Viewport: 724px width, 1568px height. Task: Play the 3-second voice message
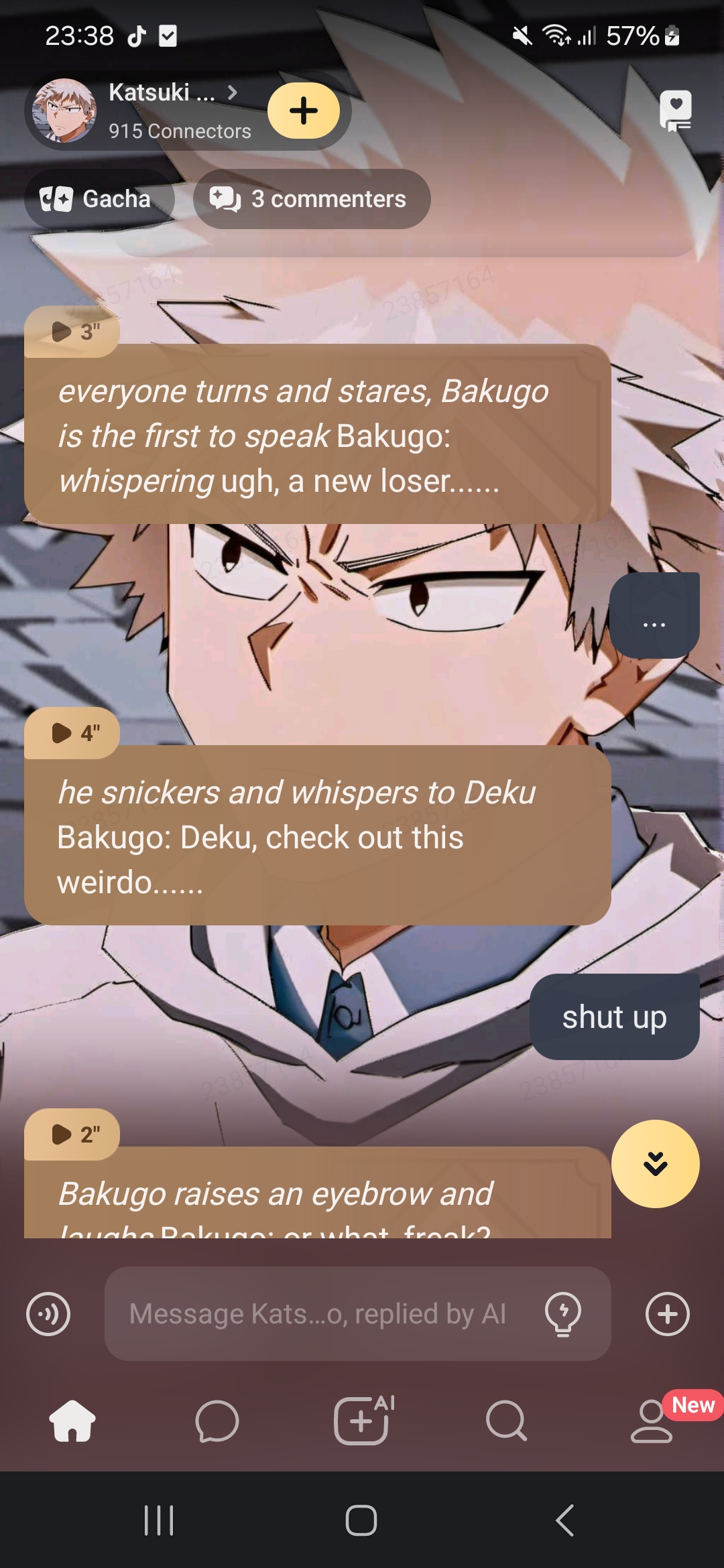point(72,331)
